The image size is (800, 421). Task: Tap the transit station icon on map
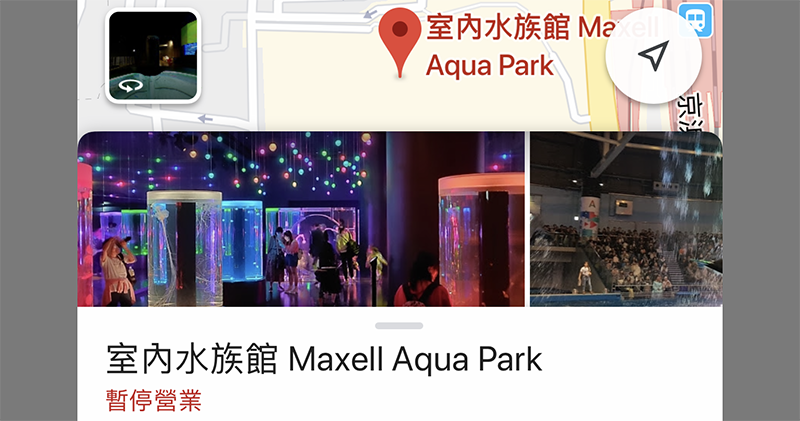pos(695,20)
